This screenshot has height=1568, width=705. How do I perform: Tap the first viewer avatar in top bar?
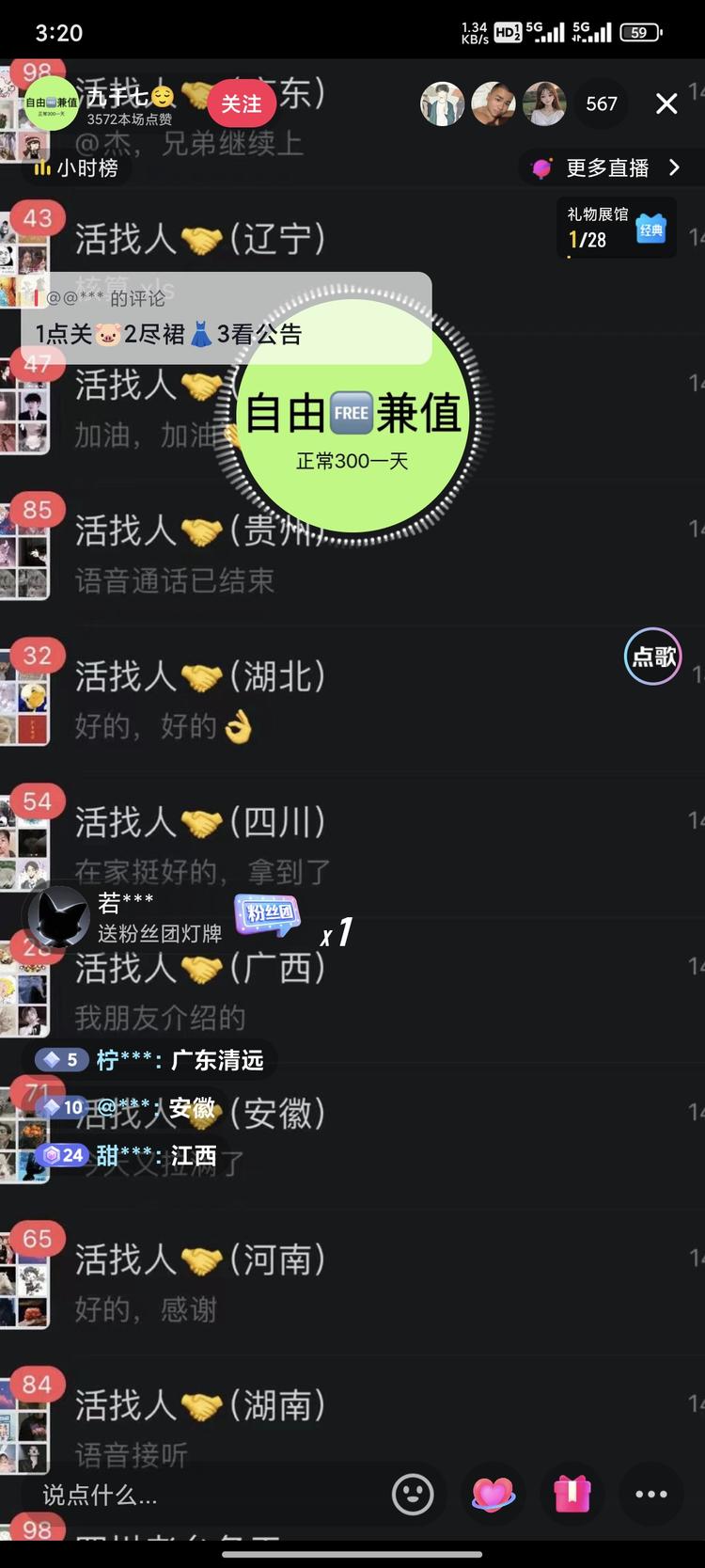tap(443, 103)
